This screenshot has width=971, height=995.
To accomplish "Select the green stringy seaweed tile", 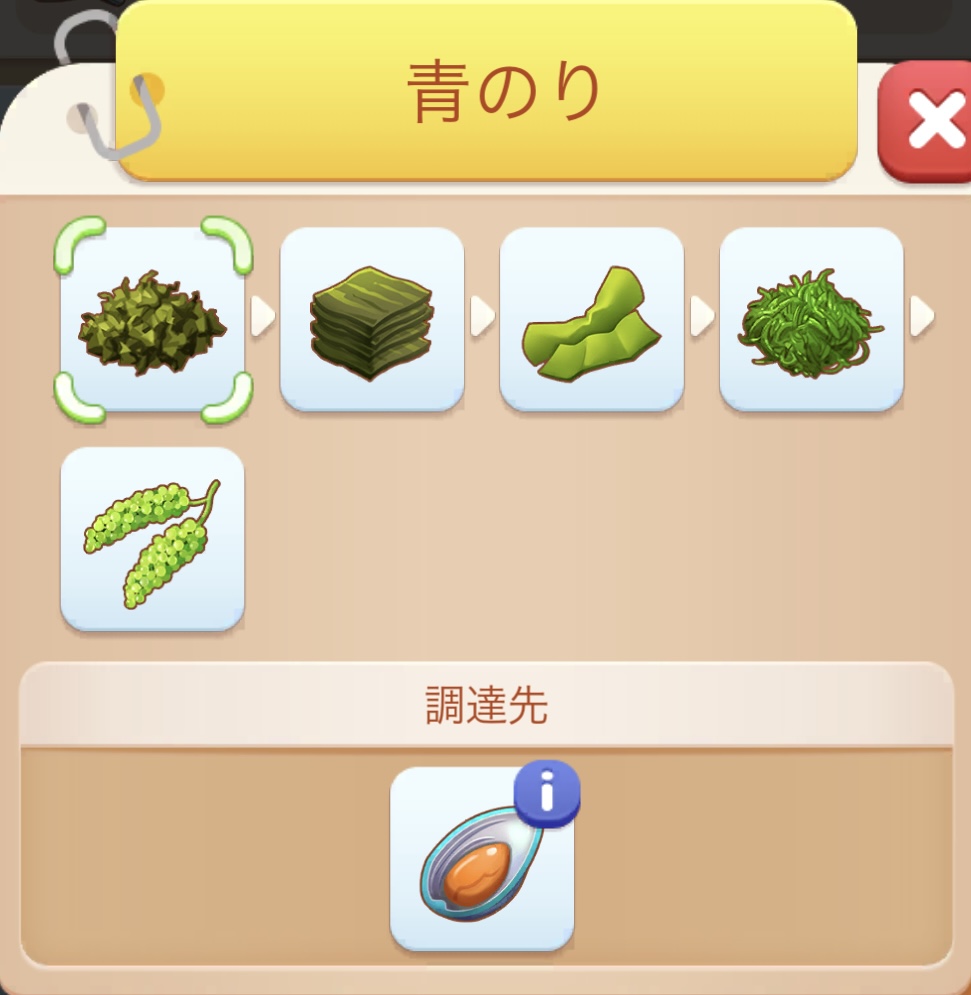I will tap(811, 319).
